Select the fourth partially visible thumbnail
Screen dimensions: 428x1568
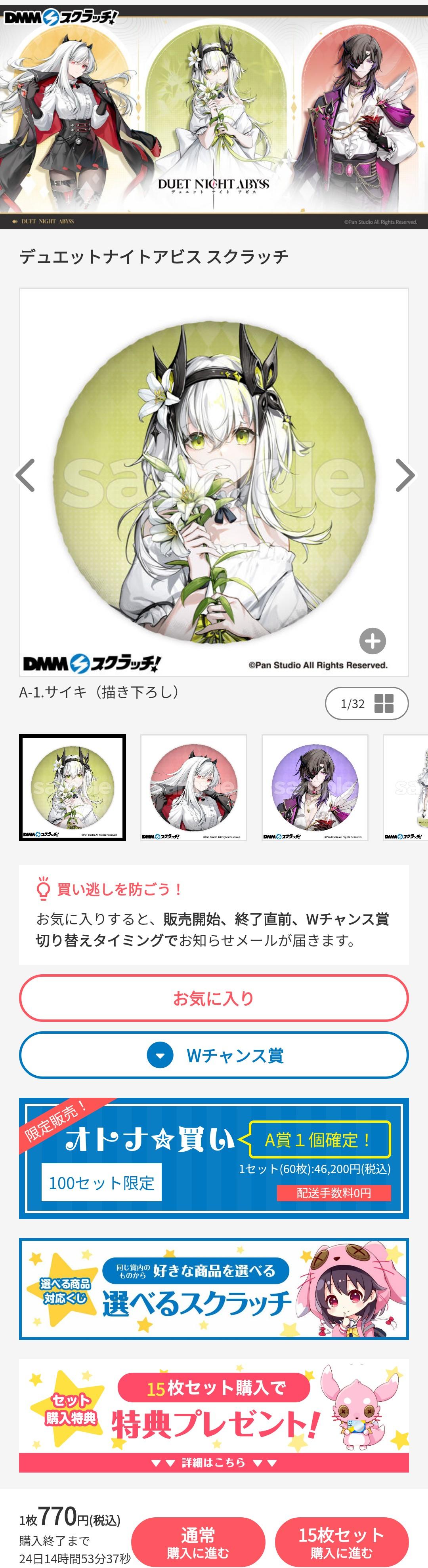point(407,788)
